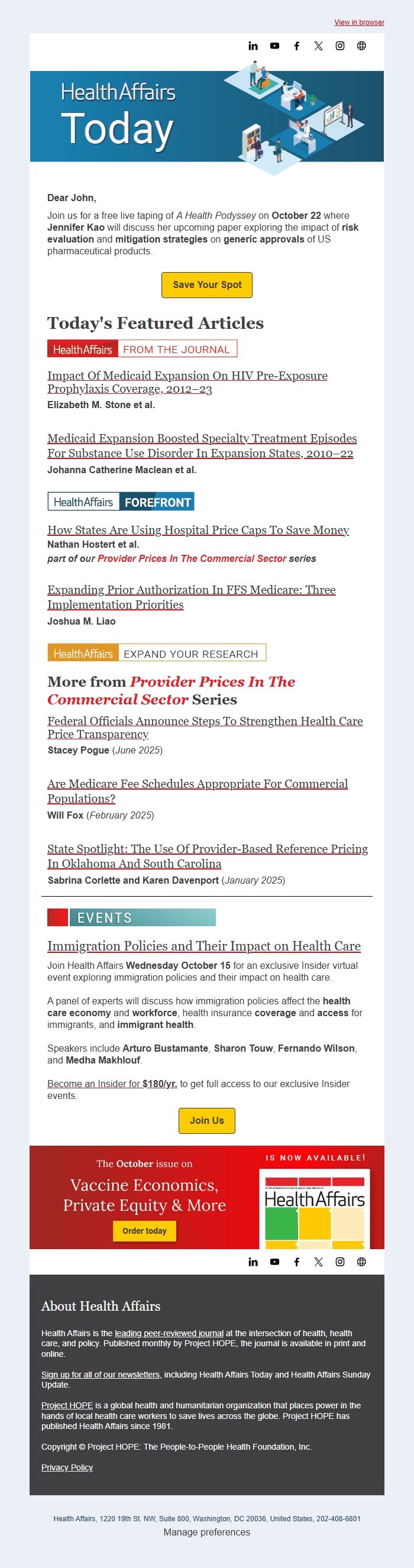Image resolution: width=414 pixels, height=1568 pixels.
Task: Read the State Spotlight reference pricing article
Action: pyautogui.click(x=207, y=856)
